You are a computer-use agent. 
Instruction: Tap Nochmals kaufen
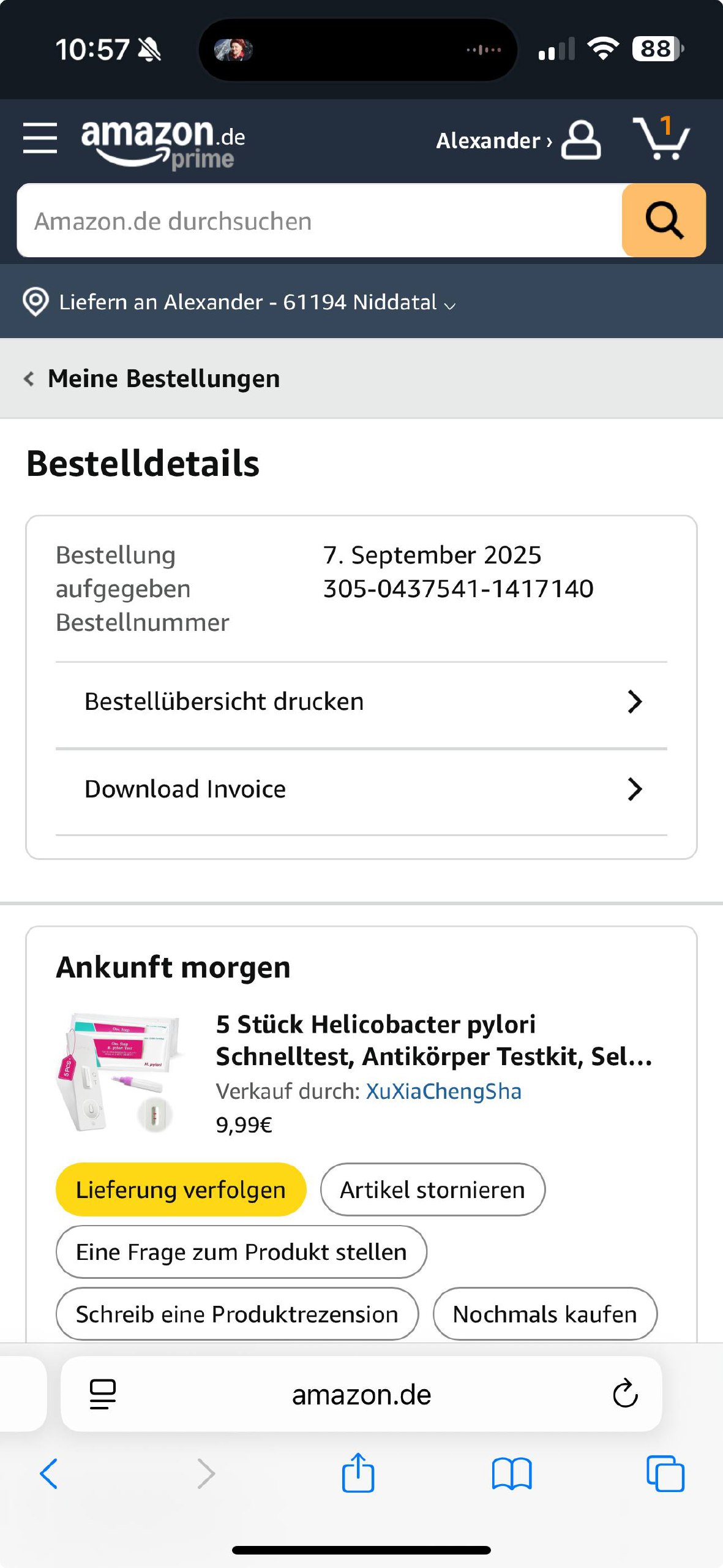click(x=545, y=1314)
